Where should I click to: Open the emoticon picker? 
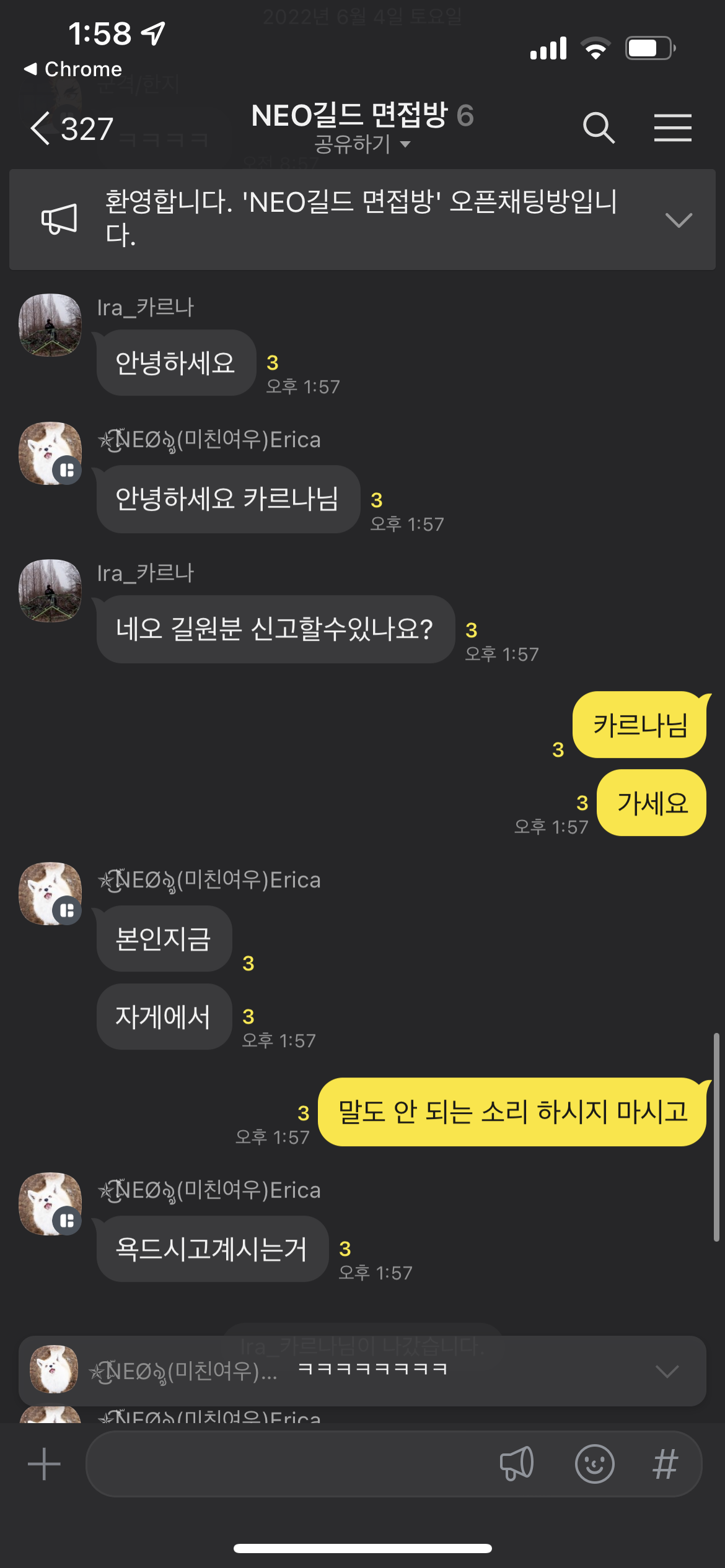coord(594,1464)
